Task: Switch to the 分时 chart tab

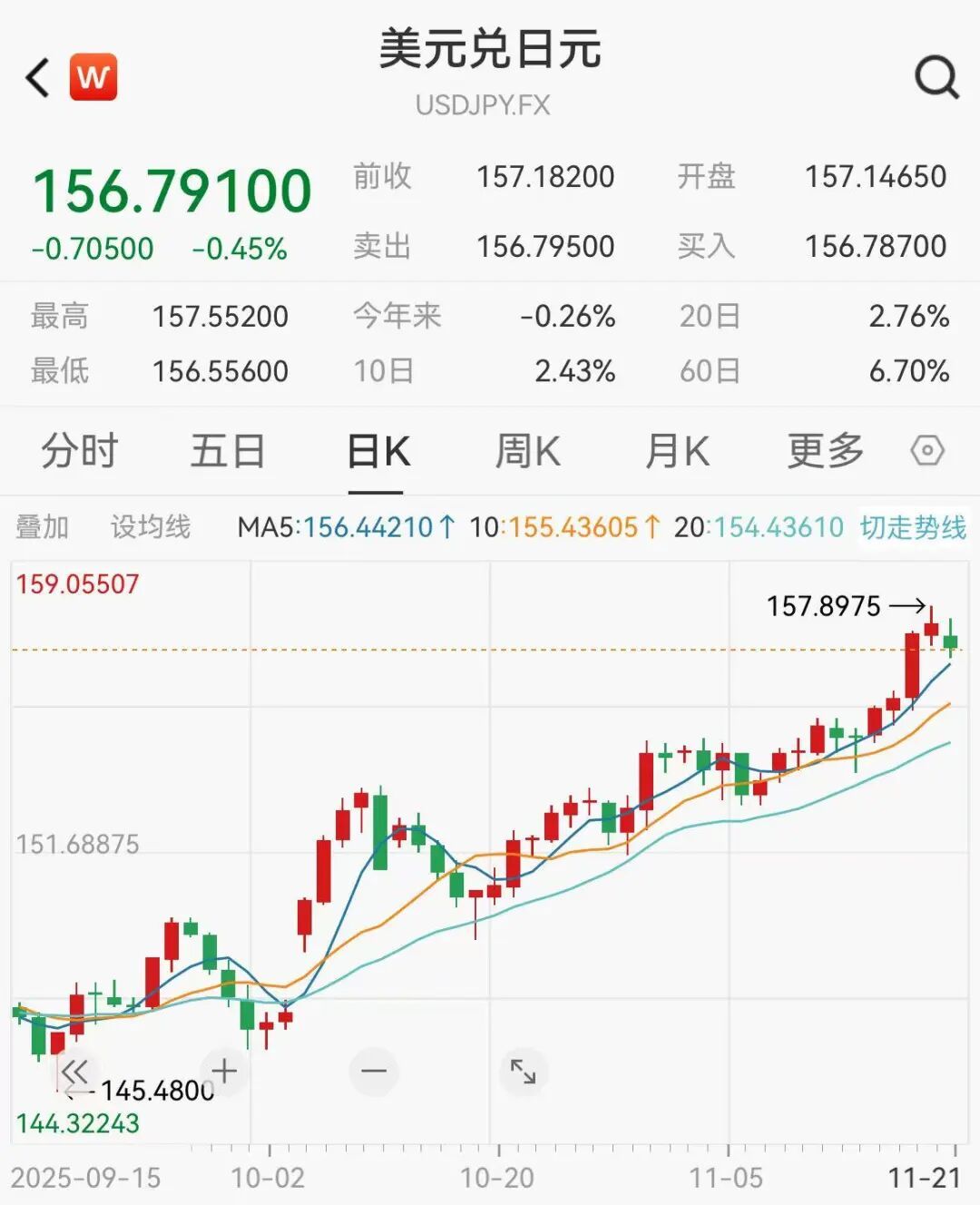Action: [80, 451]
